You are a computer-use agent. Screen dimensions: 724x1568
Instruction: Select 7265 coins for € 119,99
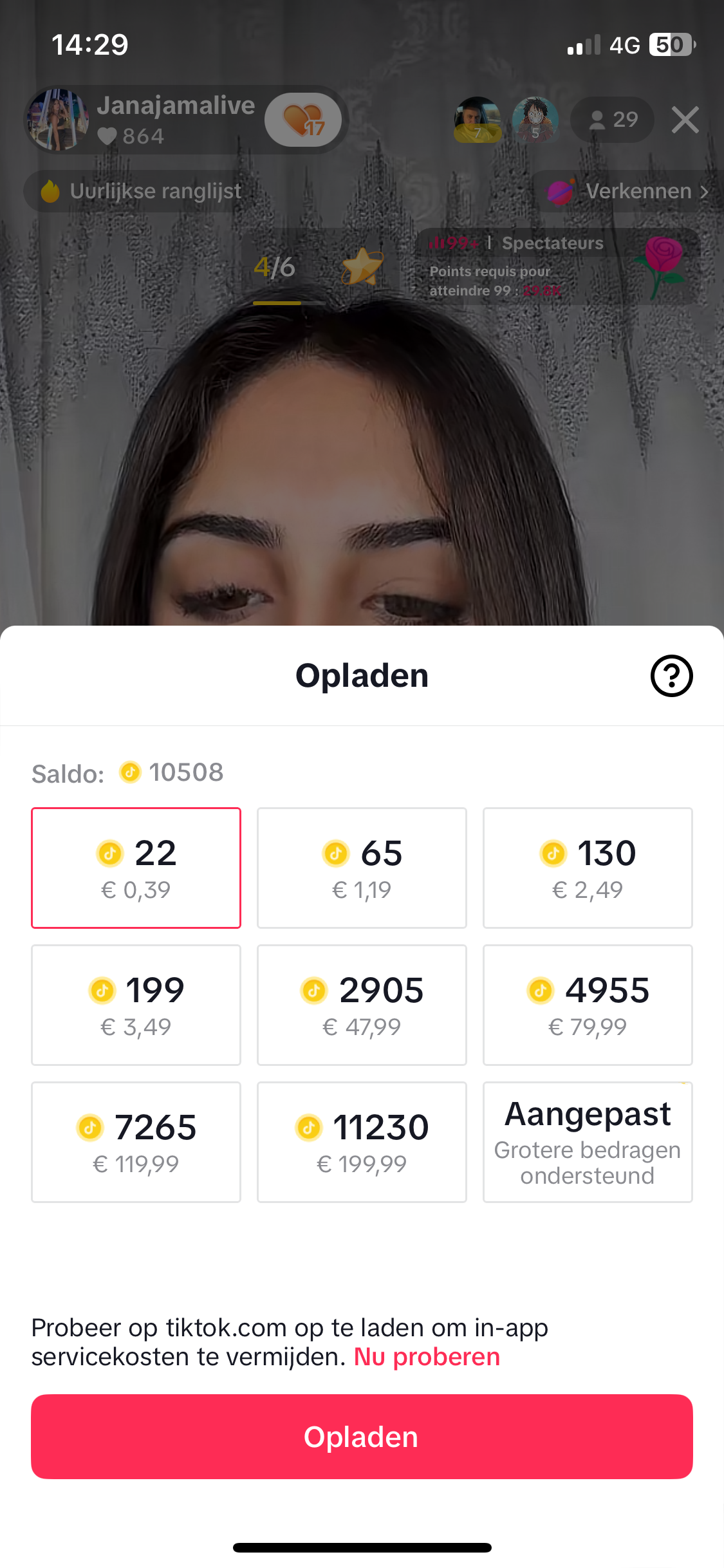pyautogui.click(x=136, y=1142)
